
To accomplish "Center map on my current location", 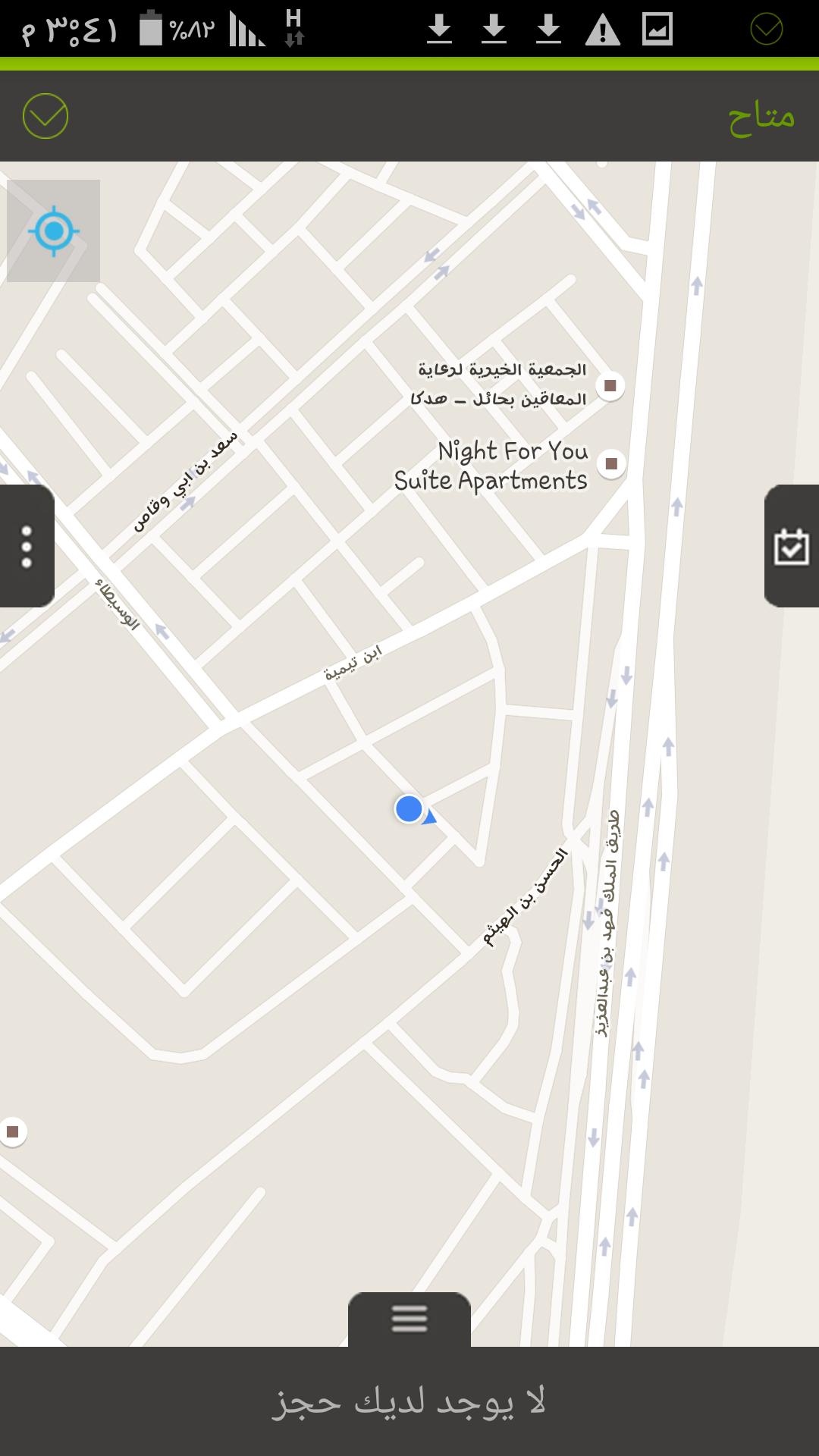I will [53, 231].
